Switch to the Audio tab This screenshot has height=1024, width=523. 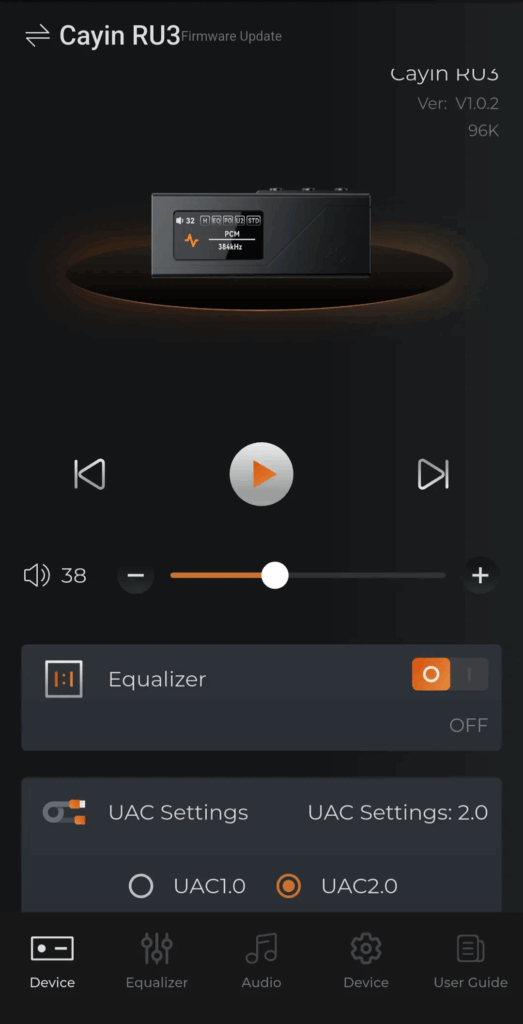click(261, 961)
